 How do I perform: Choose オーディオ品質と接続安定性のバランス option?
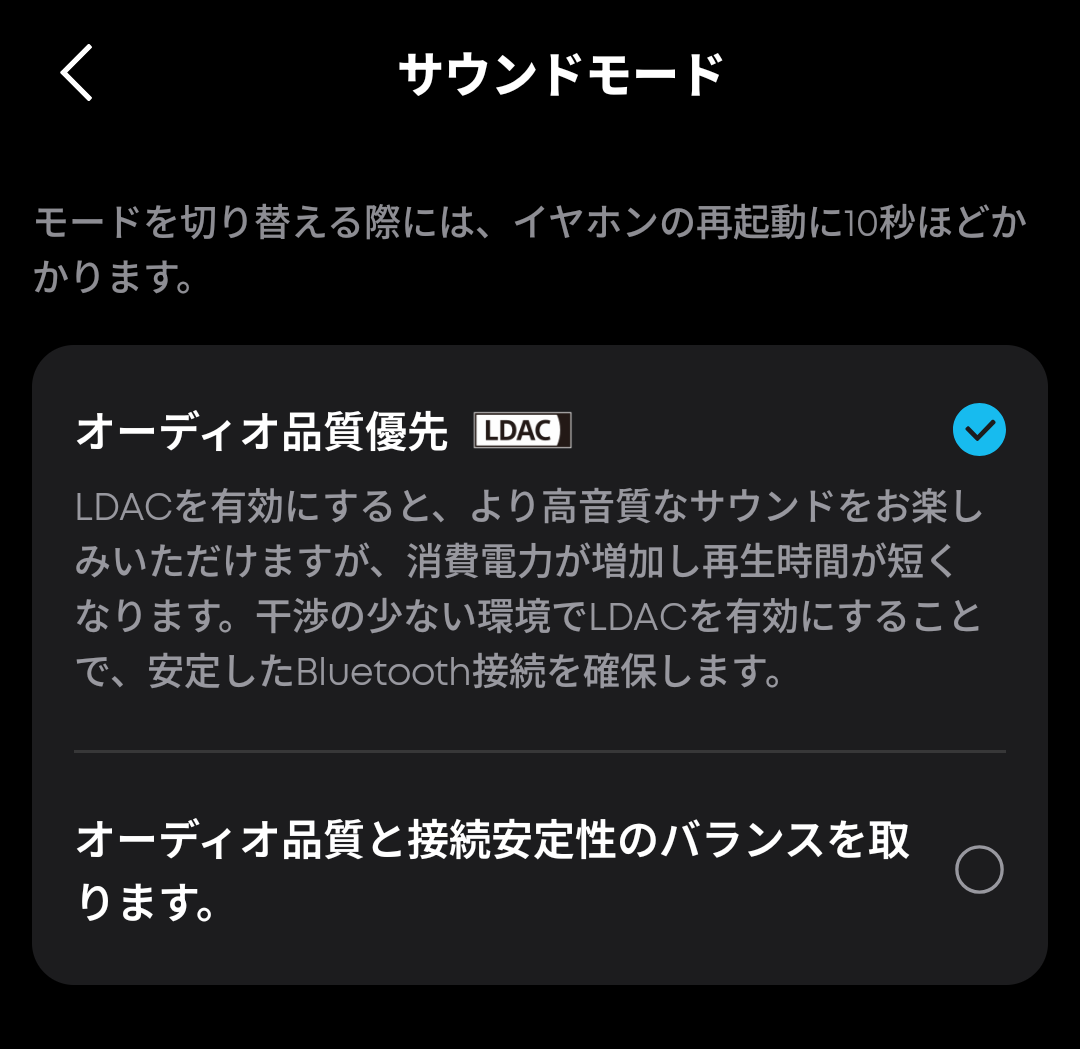coord(978,869)
